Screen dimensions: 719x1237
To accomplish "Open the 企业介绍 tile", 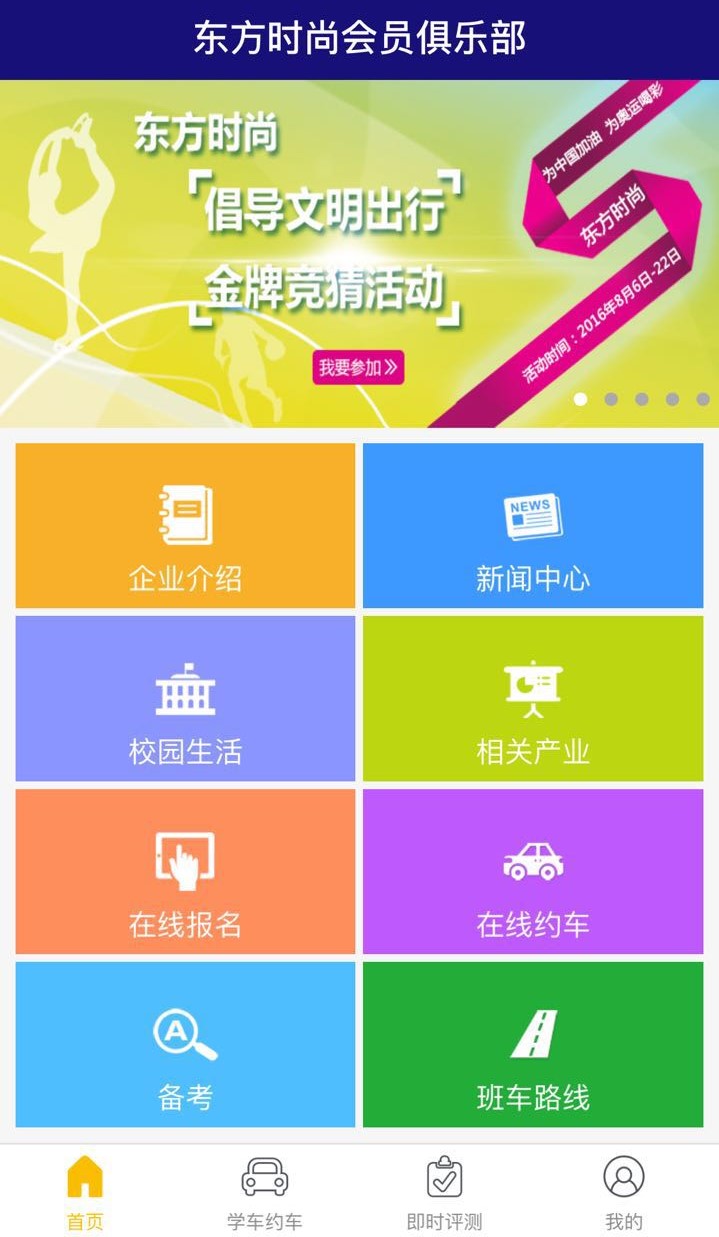I will pos(185,526).
